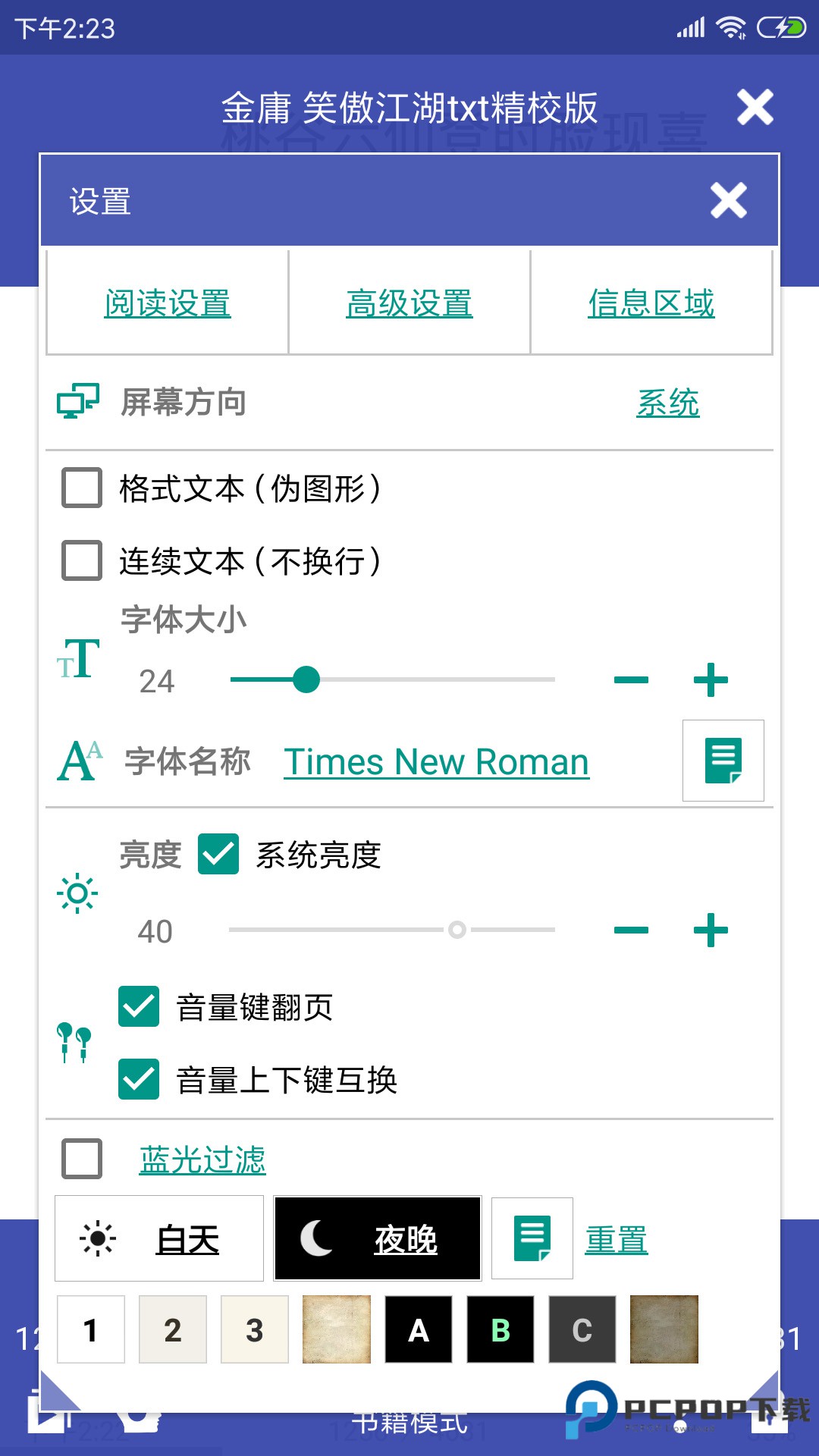
Task: Open the 系统 screen orientation selector
Action: (x=669, y=403)
